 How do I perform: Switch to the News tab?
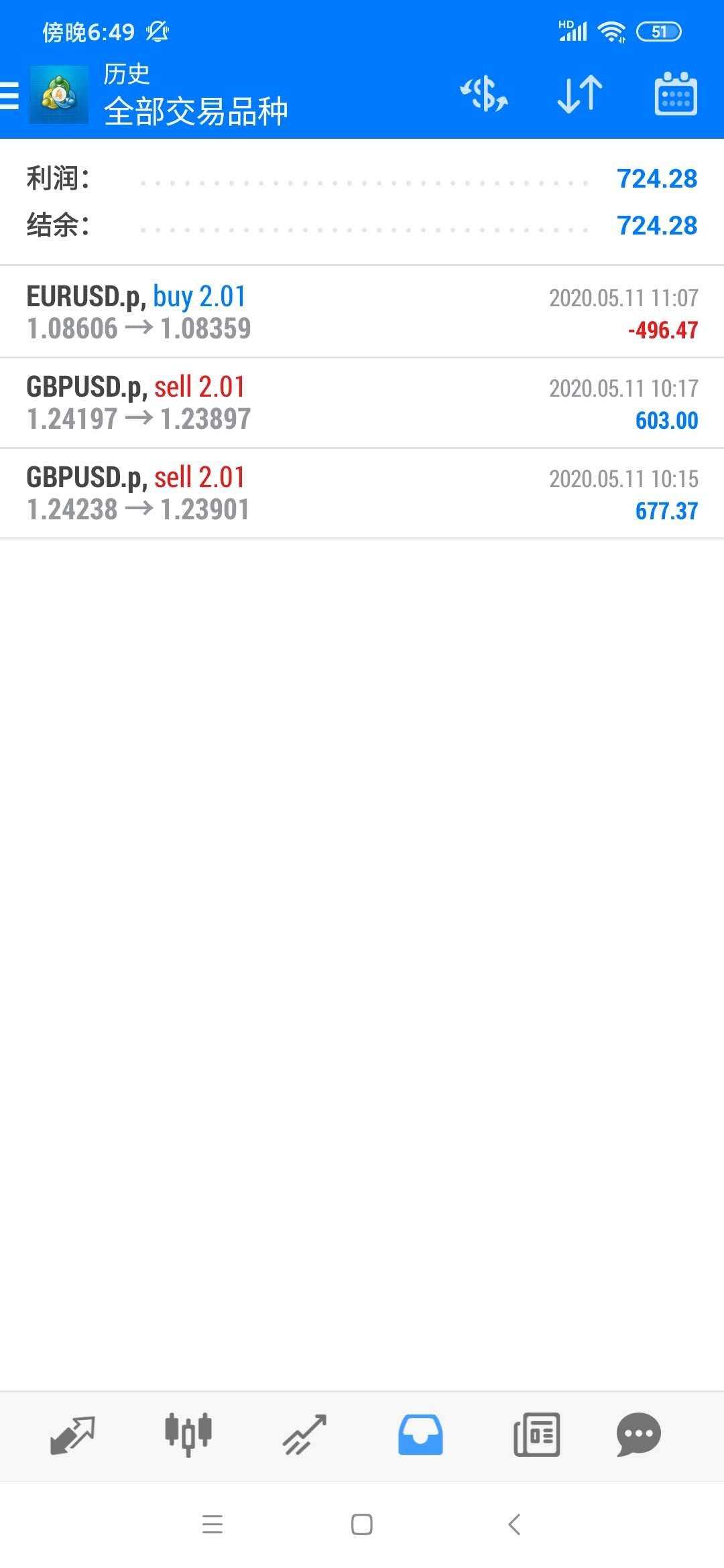536,1435
